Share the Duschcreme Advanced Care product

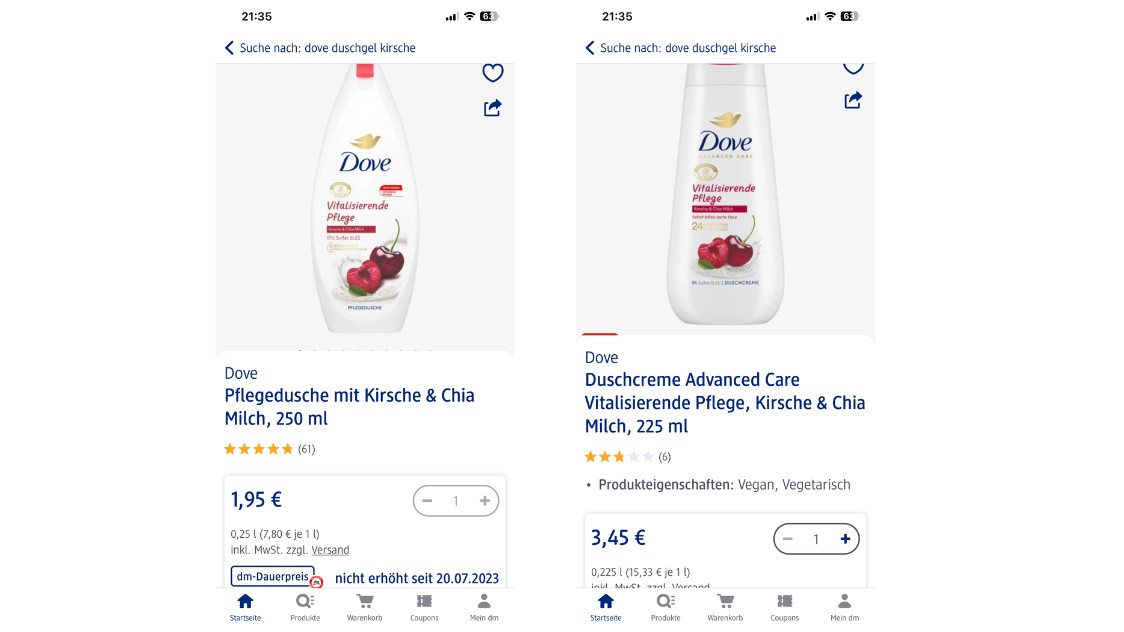click(852, 100)
